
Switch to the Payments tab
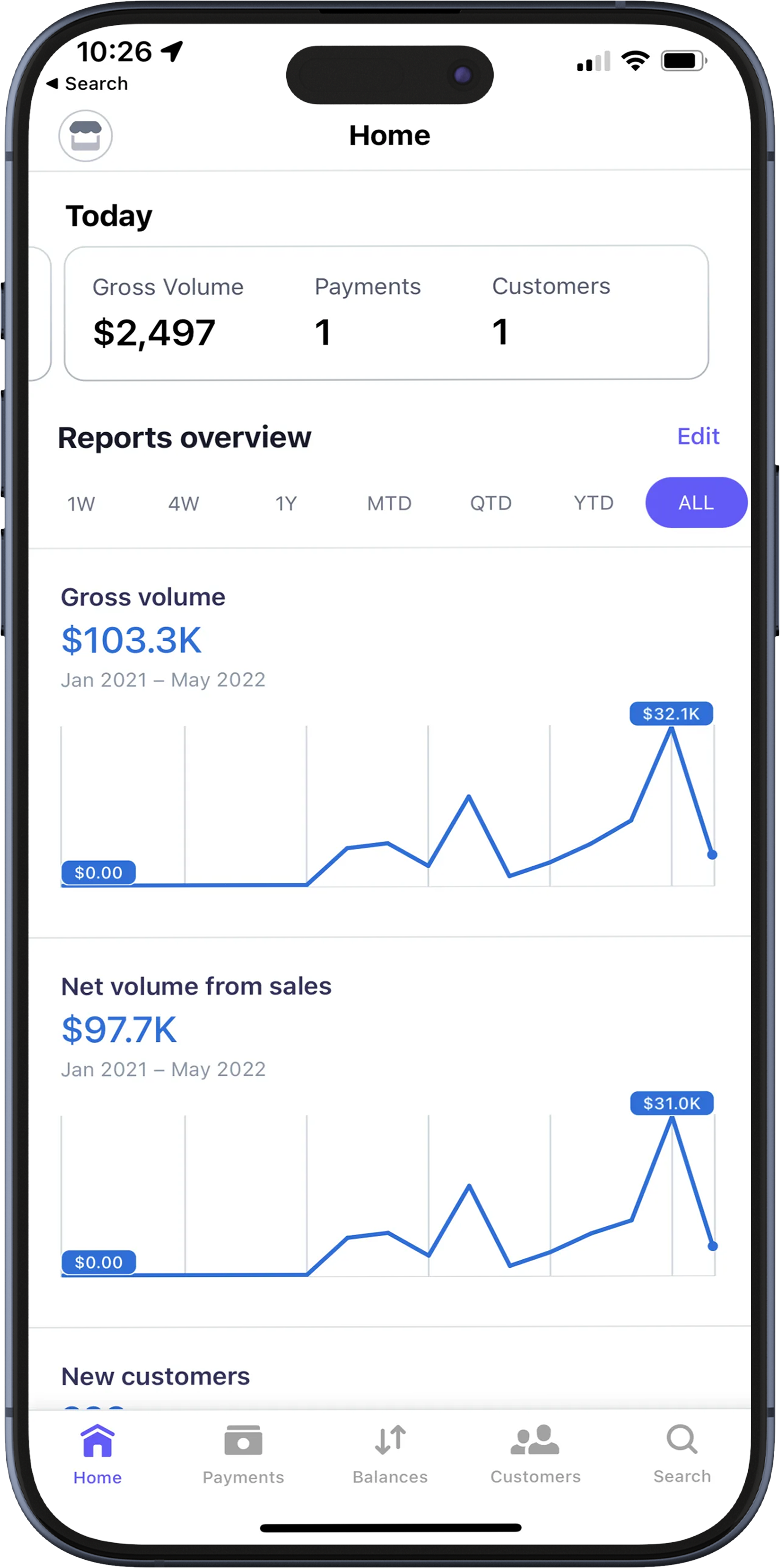[x=243, y=1455]
